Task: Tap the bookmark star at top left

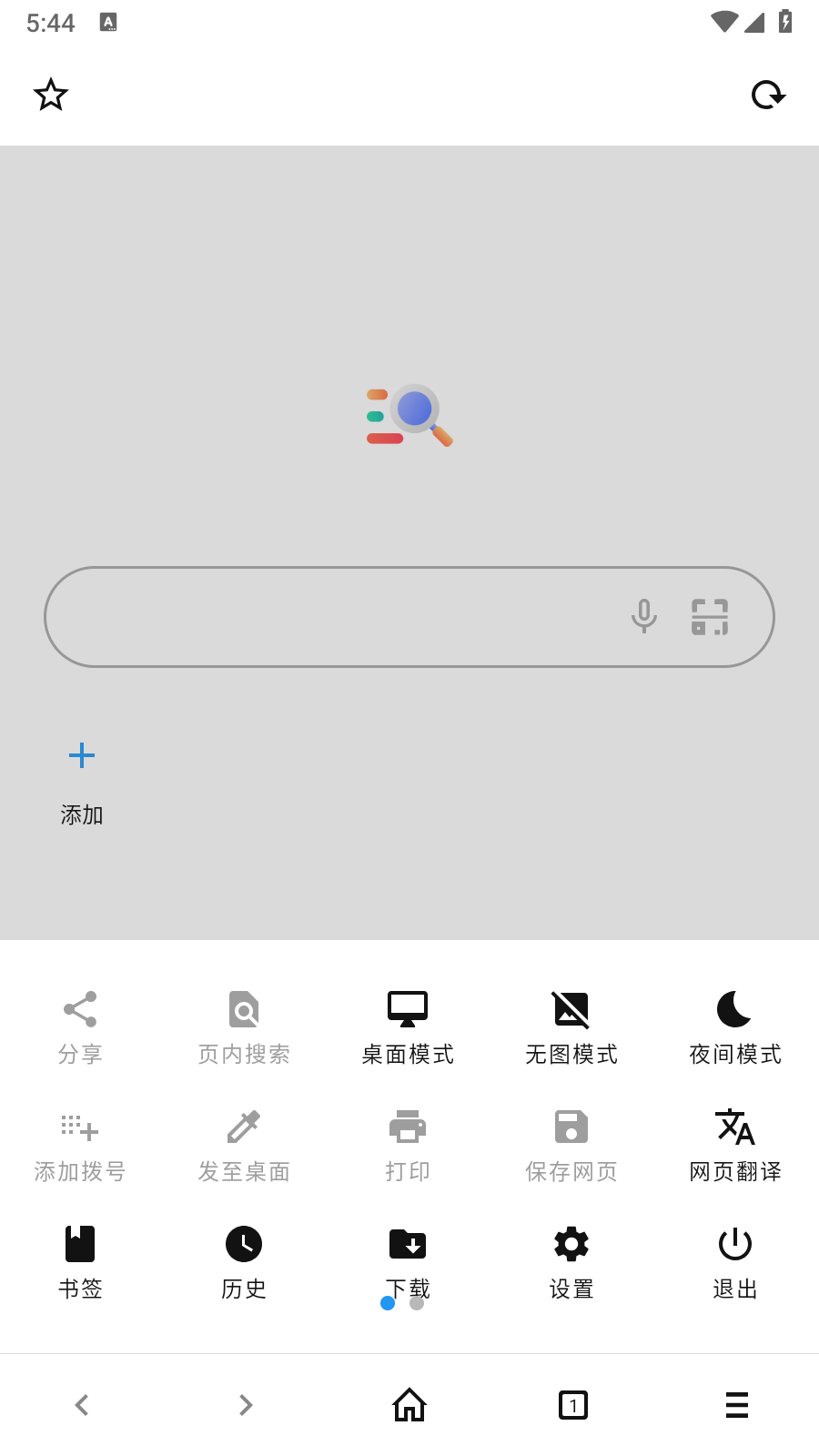Action: (51, 94)
